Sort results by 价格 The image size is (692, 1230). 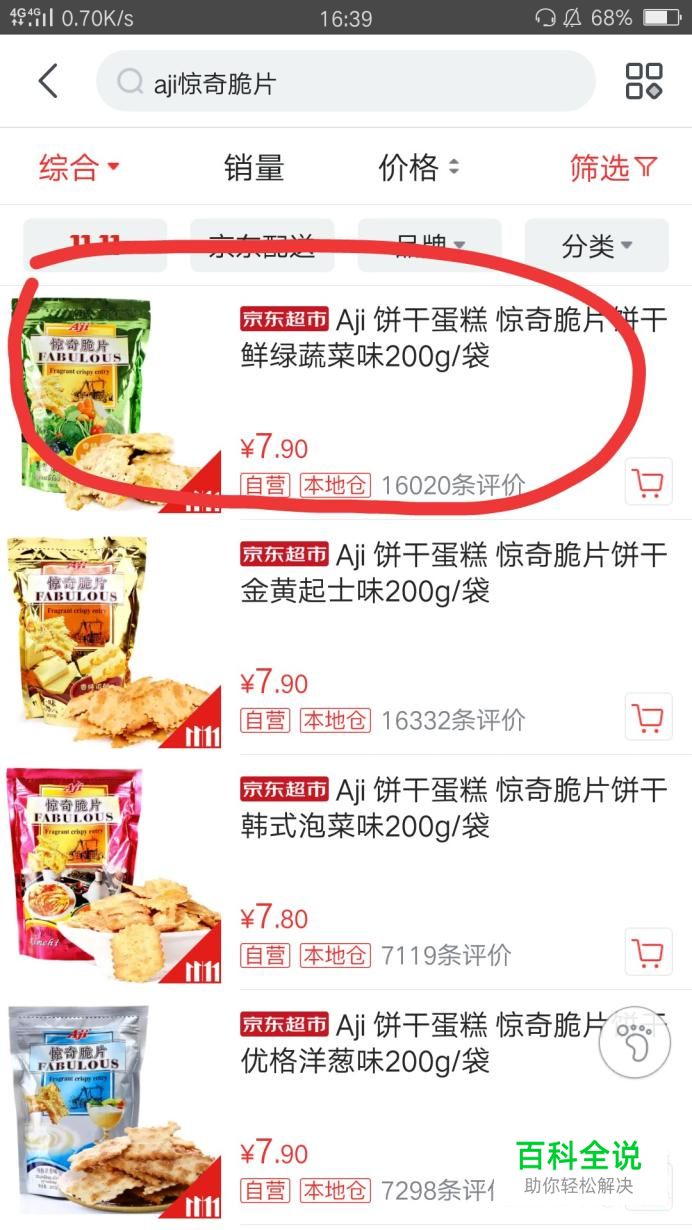pyautogui.click(x=418, y=167)
